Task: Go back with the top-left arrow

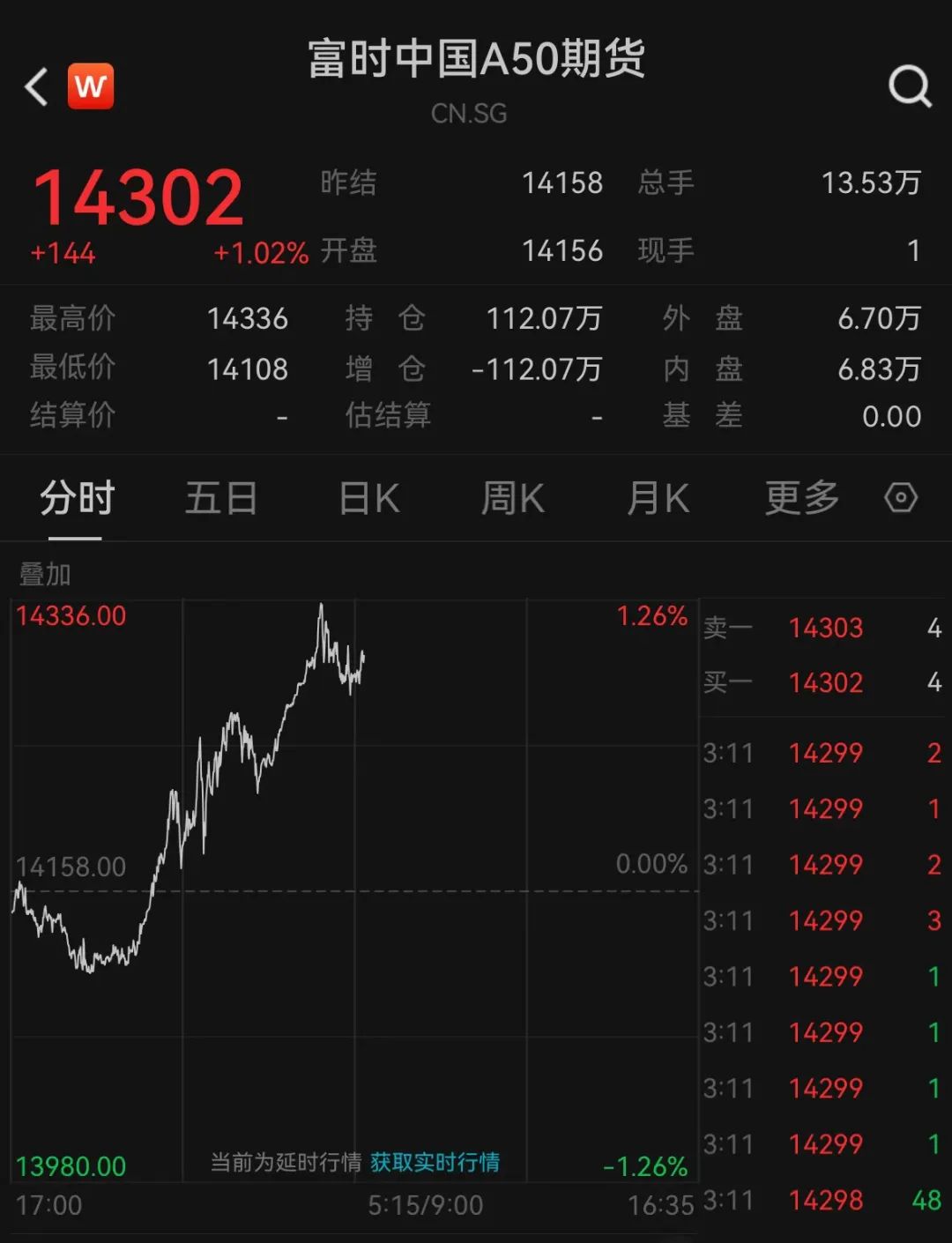Action: click(x=36, y=87)
